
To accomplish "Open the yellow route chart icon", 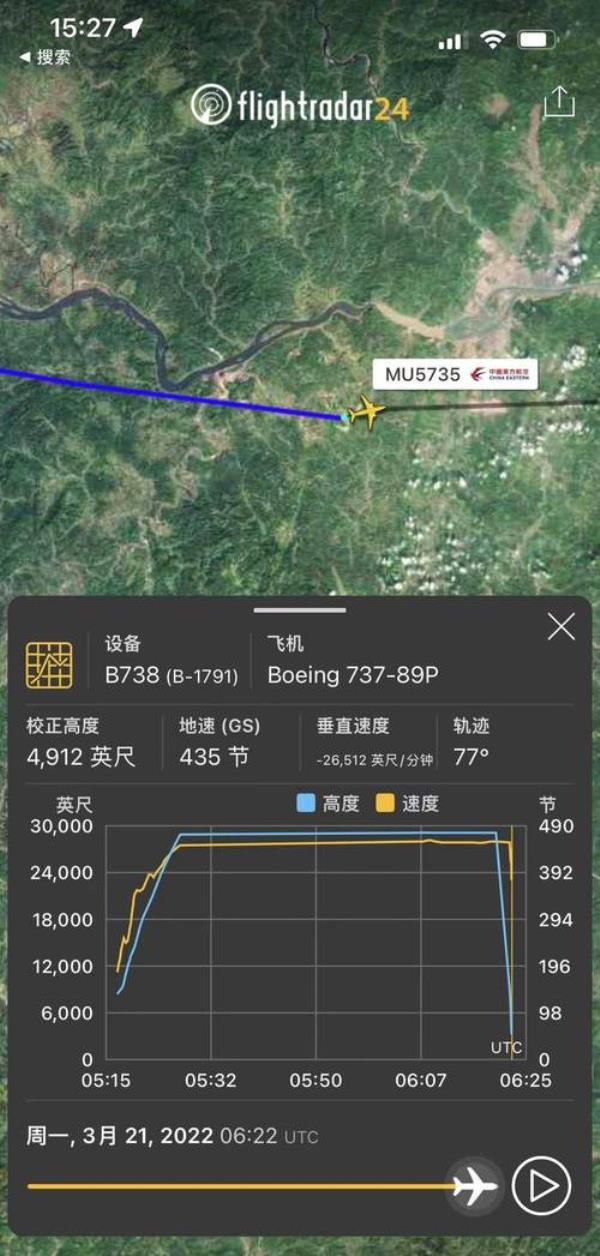I will point(49,666).
